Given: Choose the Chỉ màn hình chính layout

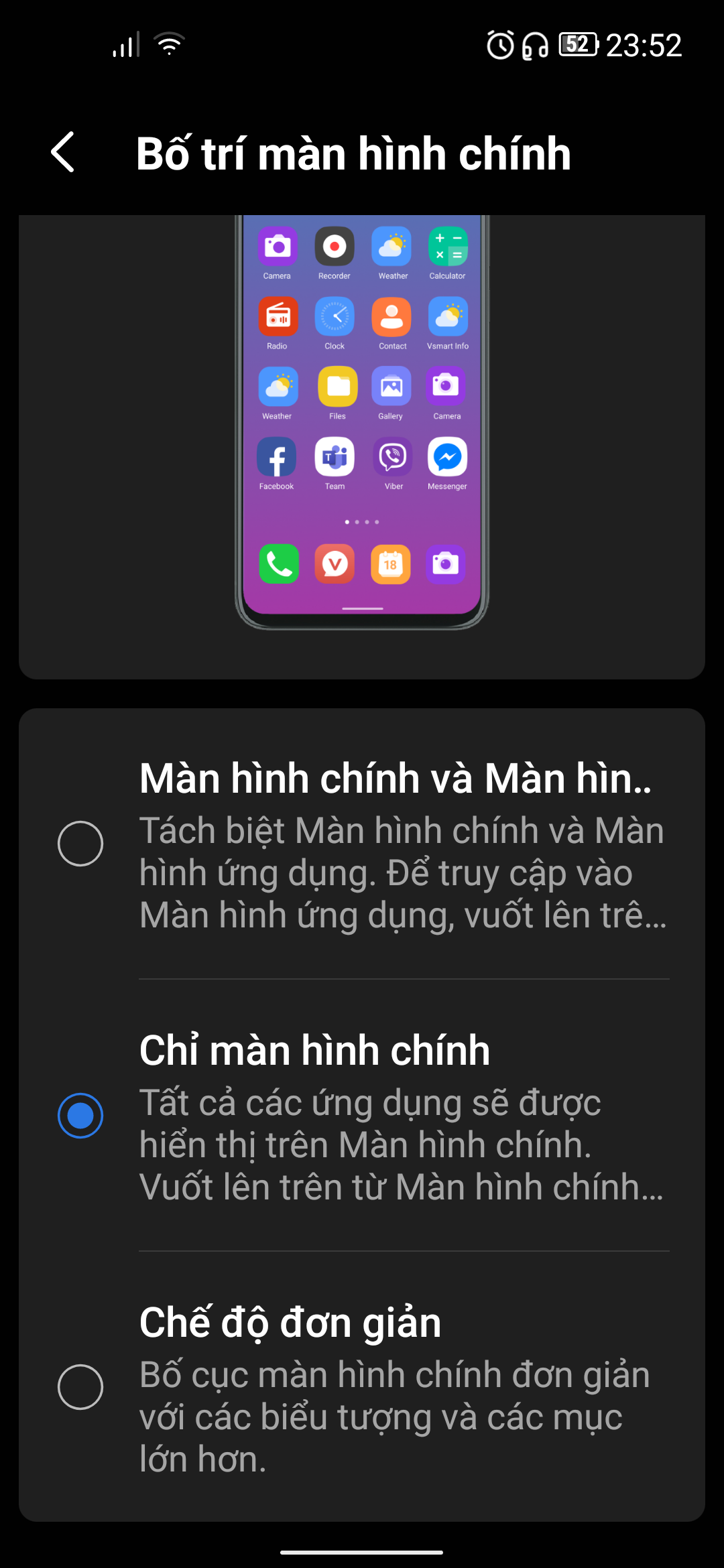Looking at the screenshot, I should (80, 1116).
